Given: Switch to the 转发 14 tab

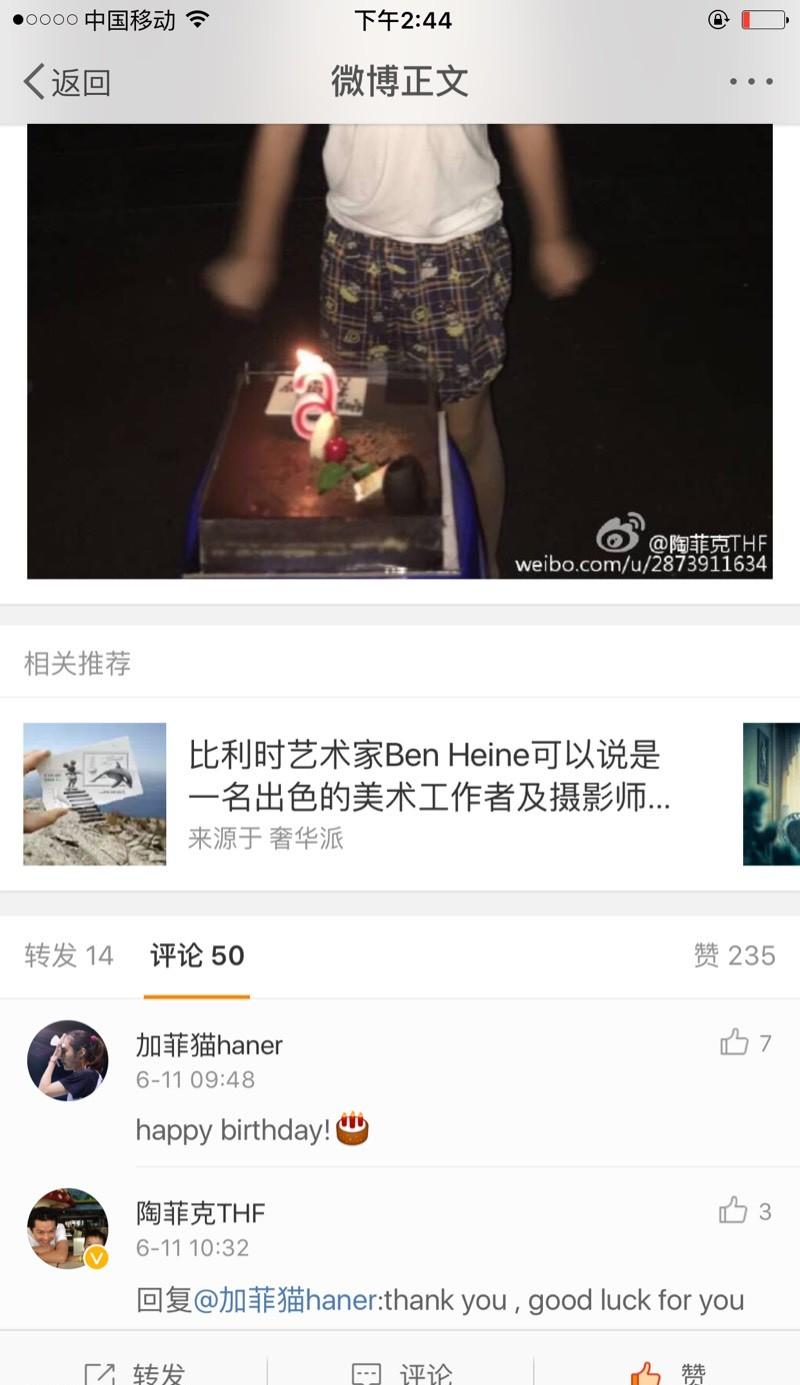Looking at the screenshot, I should (69, 955).
